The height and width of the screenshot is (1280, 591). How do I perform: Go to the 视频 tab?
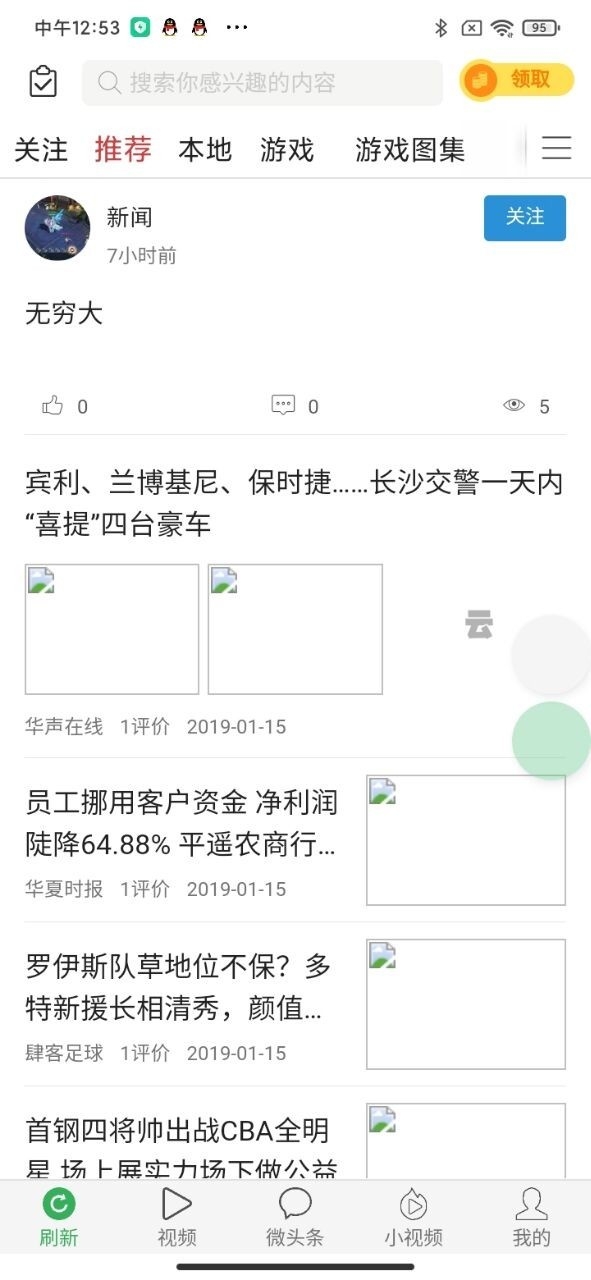[x=177, y=1217]
